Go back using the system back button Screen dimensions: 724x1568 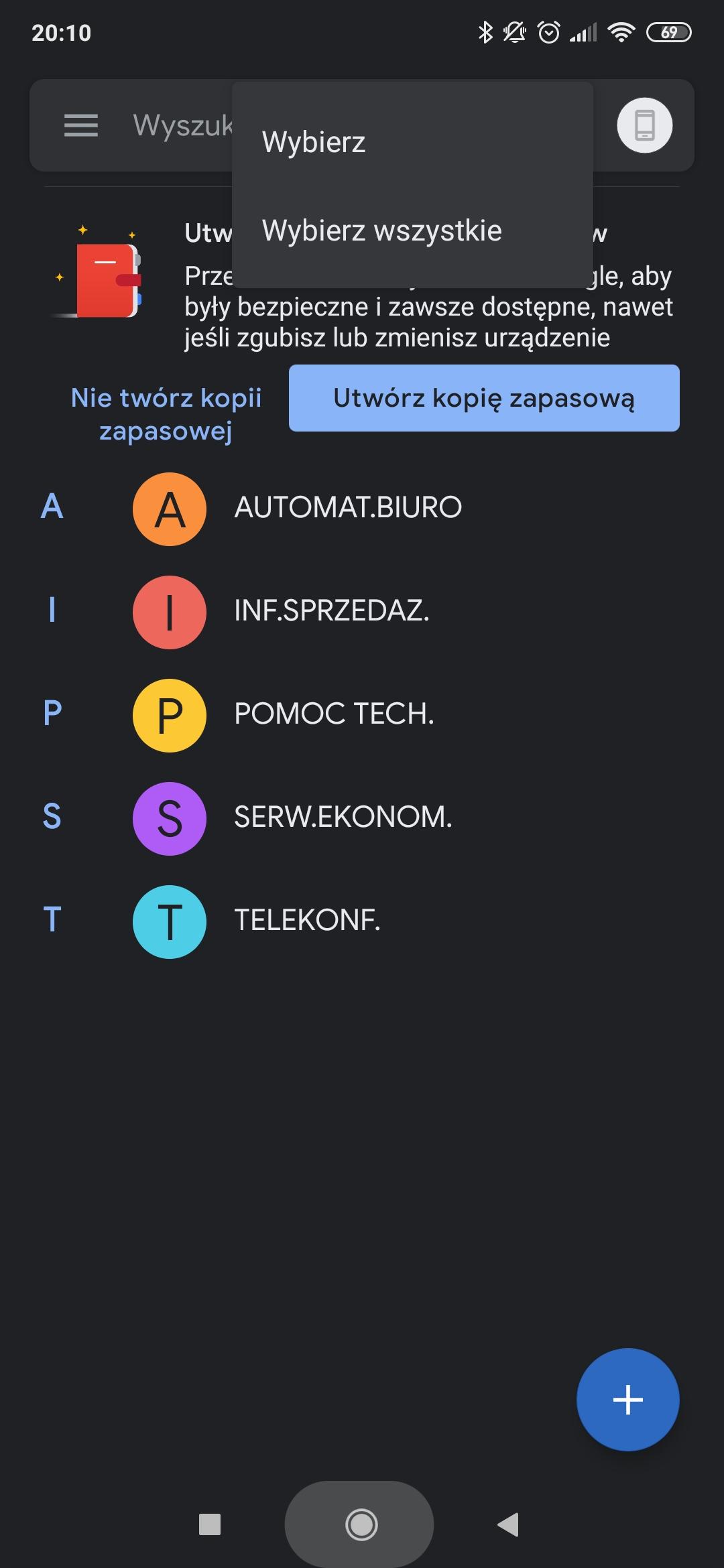click(509, 1524)
